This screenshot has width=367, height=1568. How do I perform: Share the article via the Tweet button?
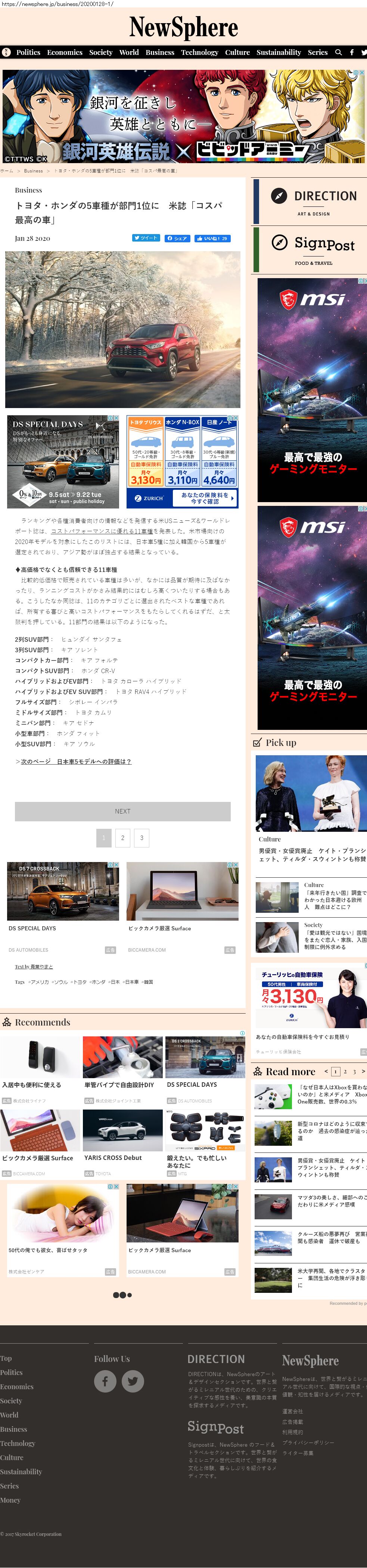point(146,238)
